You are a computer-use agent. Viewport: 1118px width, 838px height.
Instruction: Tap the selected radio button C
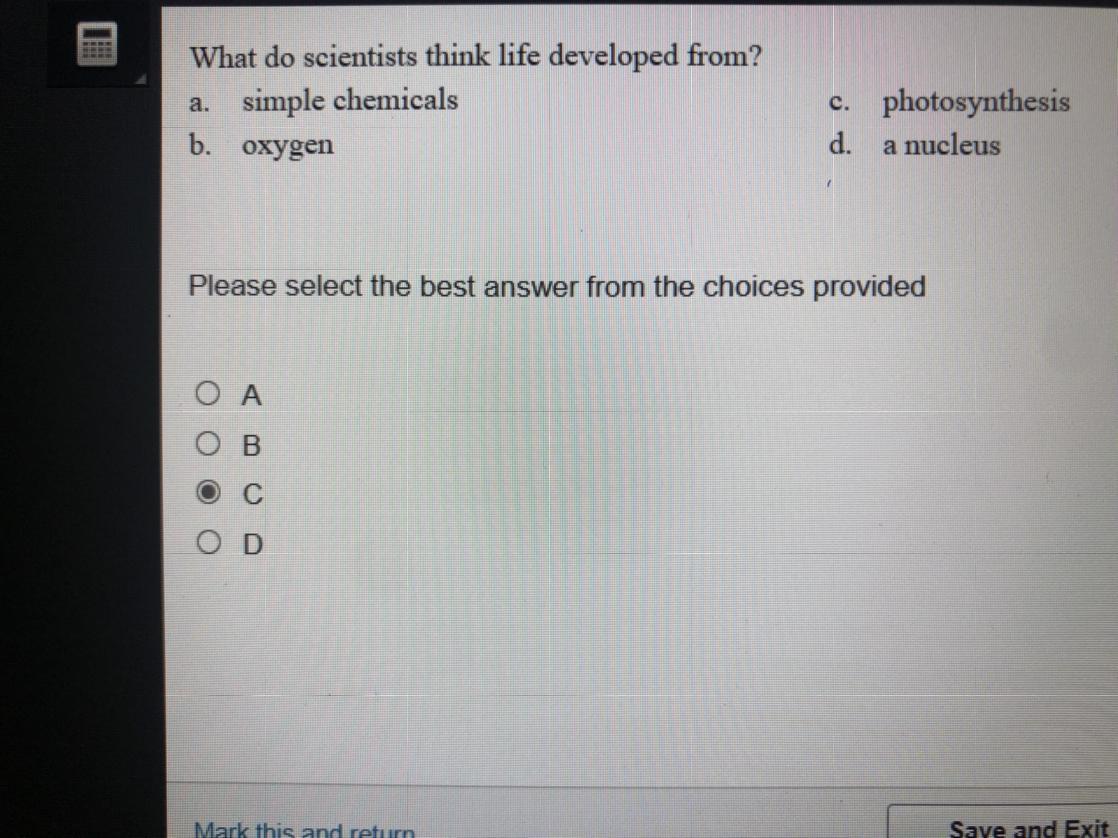[x=208, y=493]
